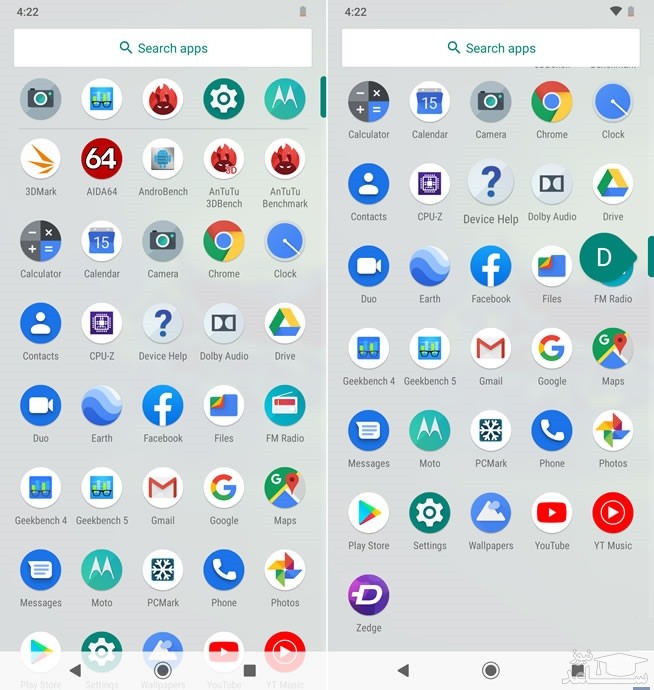Viewport: 654px width, 690px height.
Task: Launch the Zedge app
Action: 368,594
